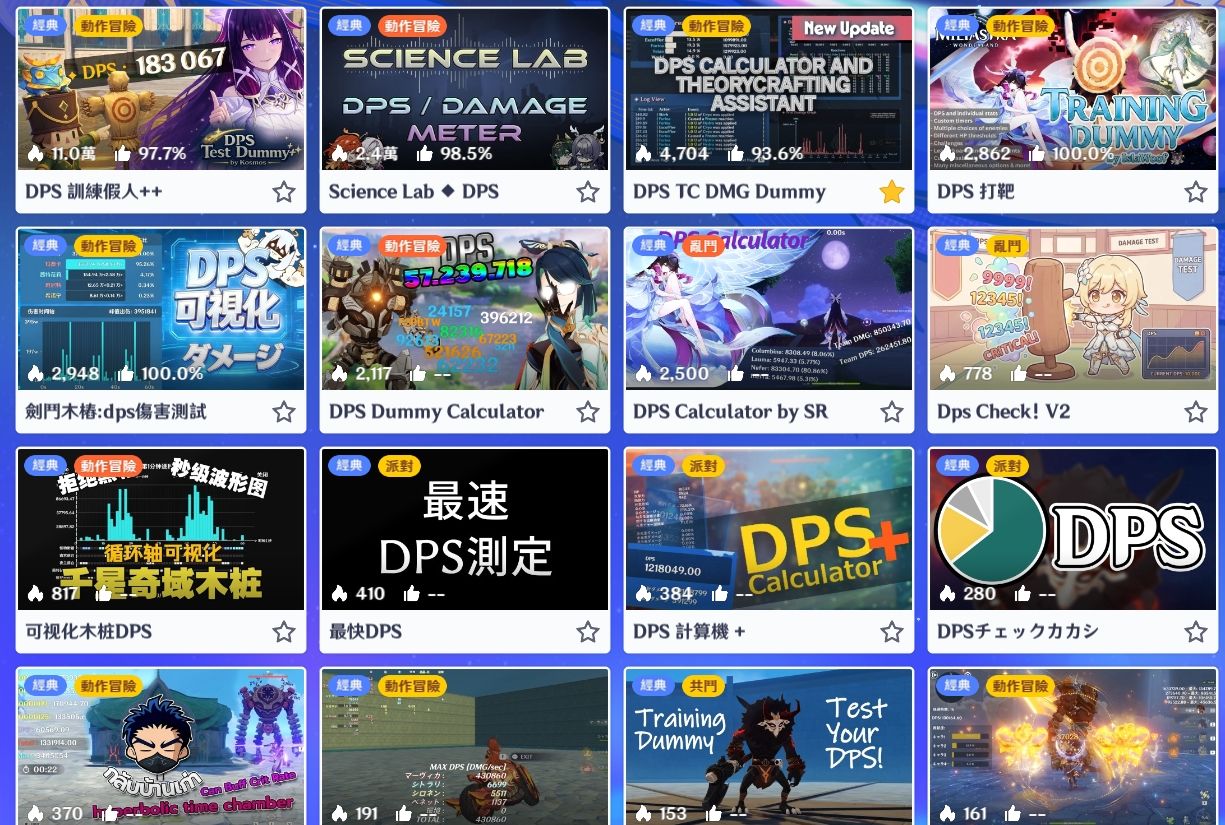
Task: Star the DPS 訓練假人++ card
Action: point(284,192)
